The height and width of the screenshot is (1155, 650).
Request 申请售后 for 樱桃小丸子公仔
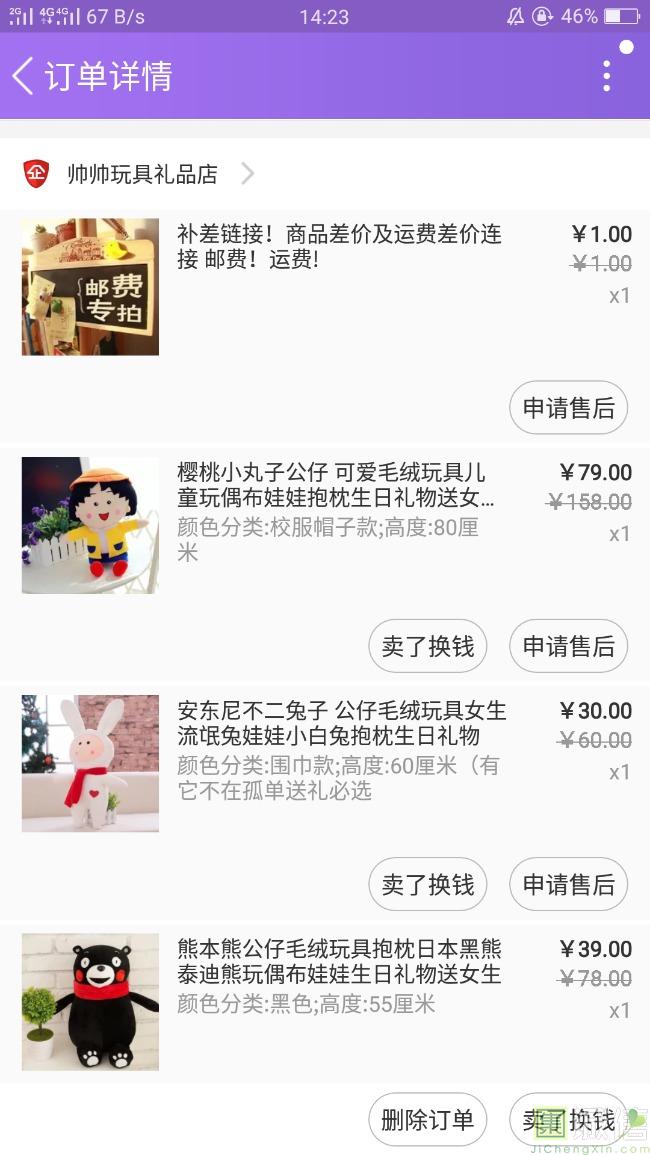pyautogui.click(x=568, y=646)
